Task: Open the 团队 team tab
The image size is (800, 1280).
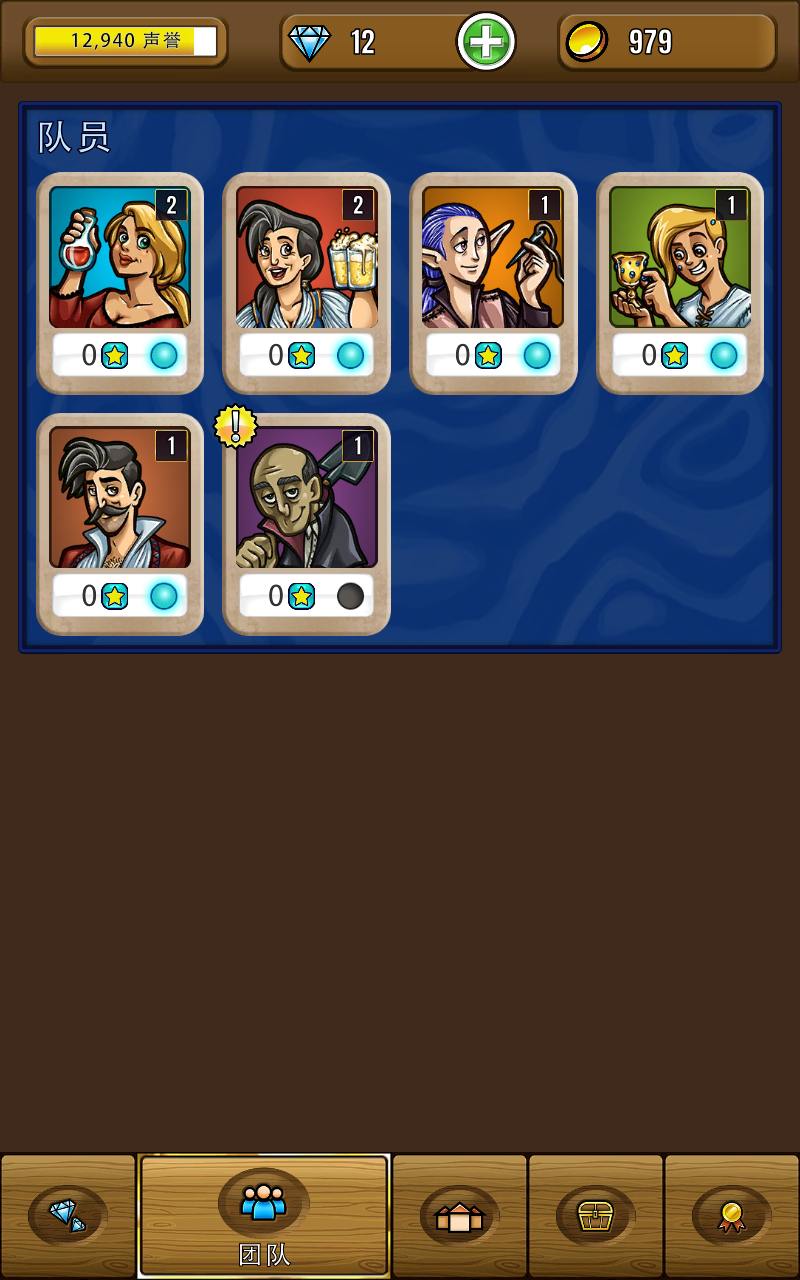Action: (x=264, y=1215)
